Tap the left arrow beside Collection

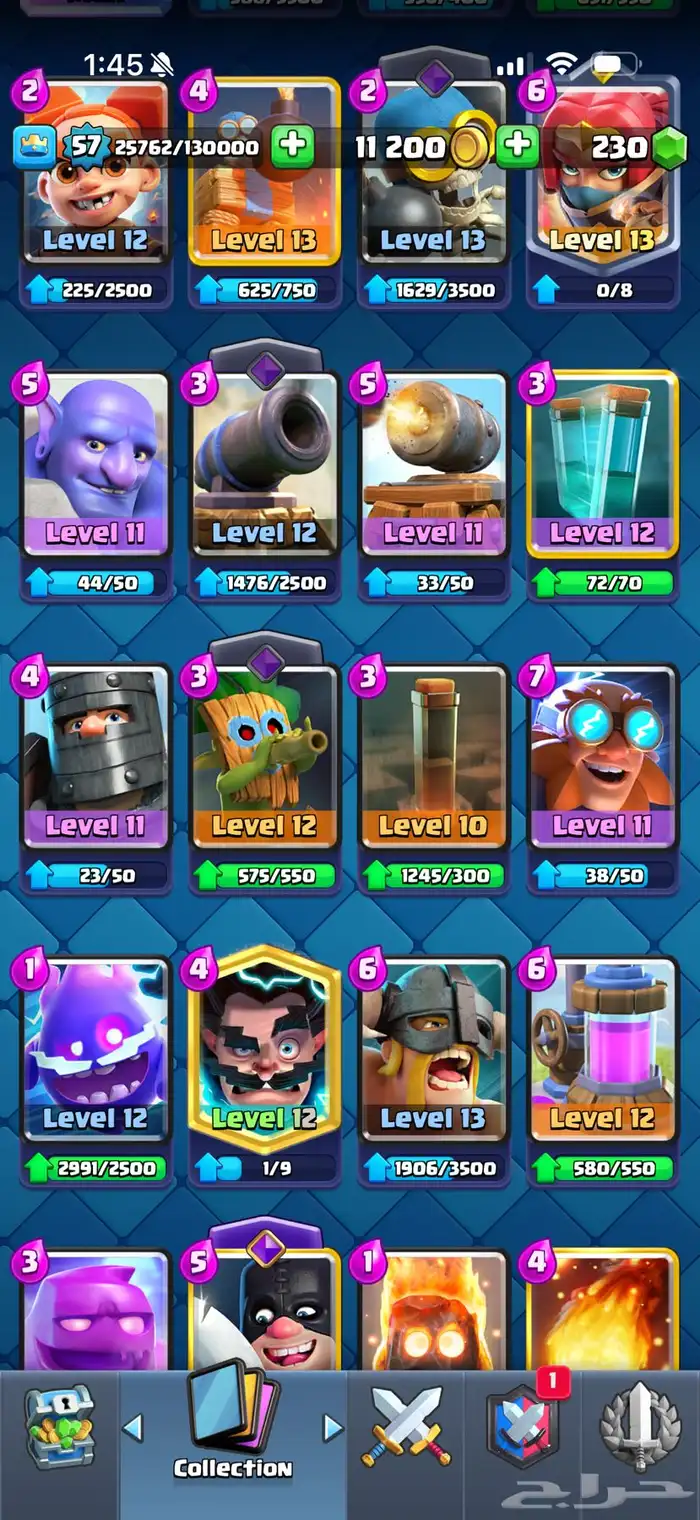(x=132, y=1427)
